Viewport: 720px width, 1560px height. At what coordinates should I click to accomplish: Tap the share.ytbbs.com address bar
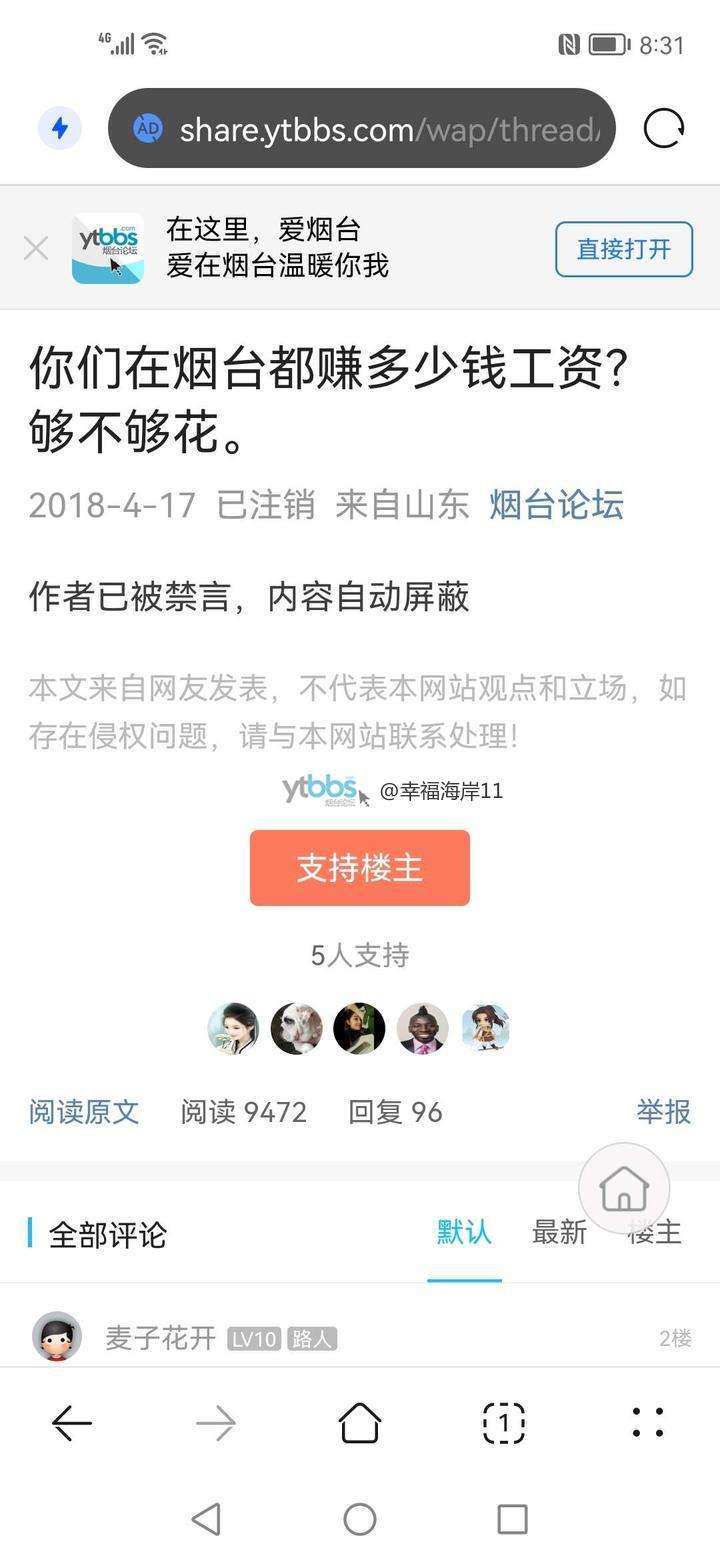380,129
